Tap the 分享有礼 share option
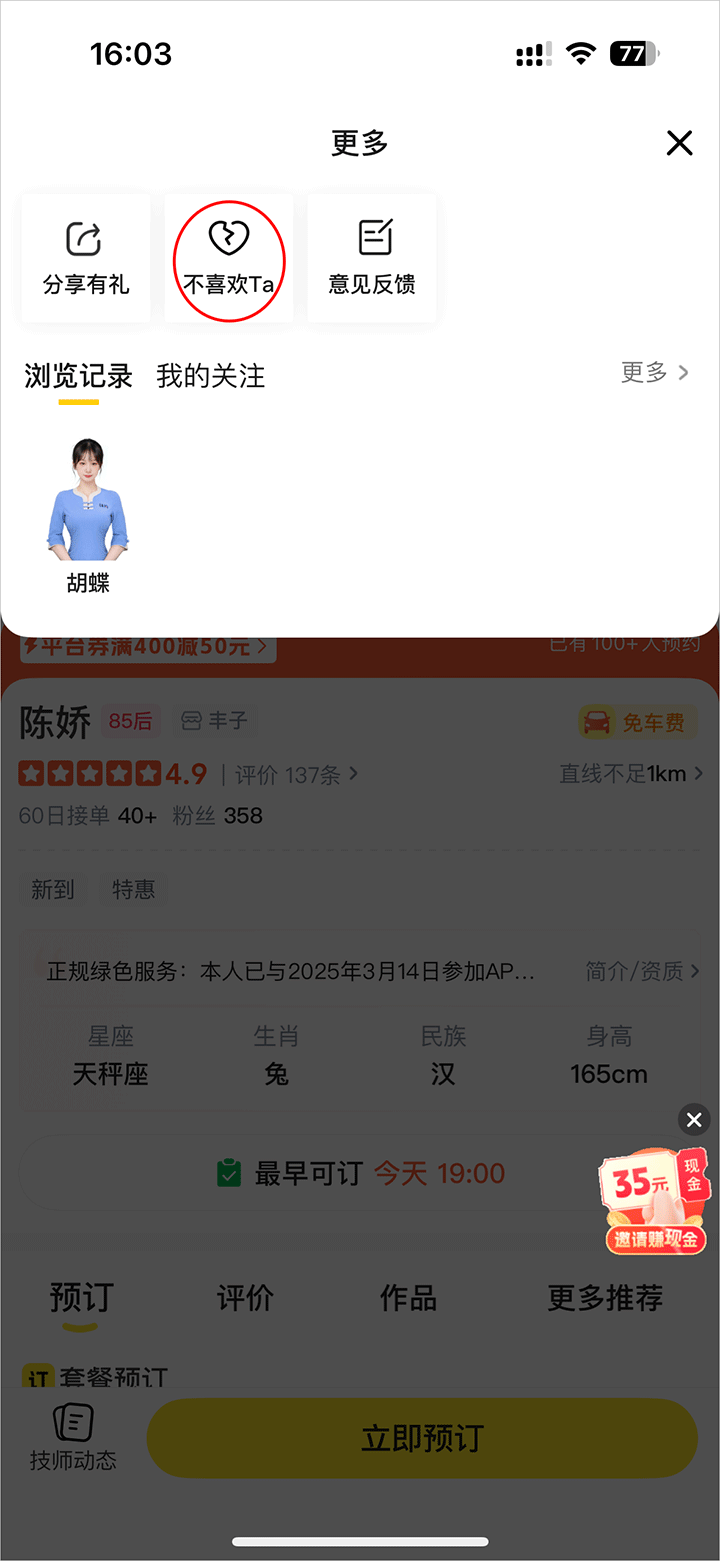The width and height of the screenshot is (720, 1561). pyautogui.click(x=86, y=258)
